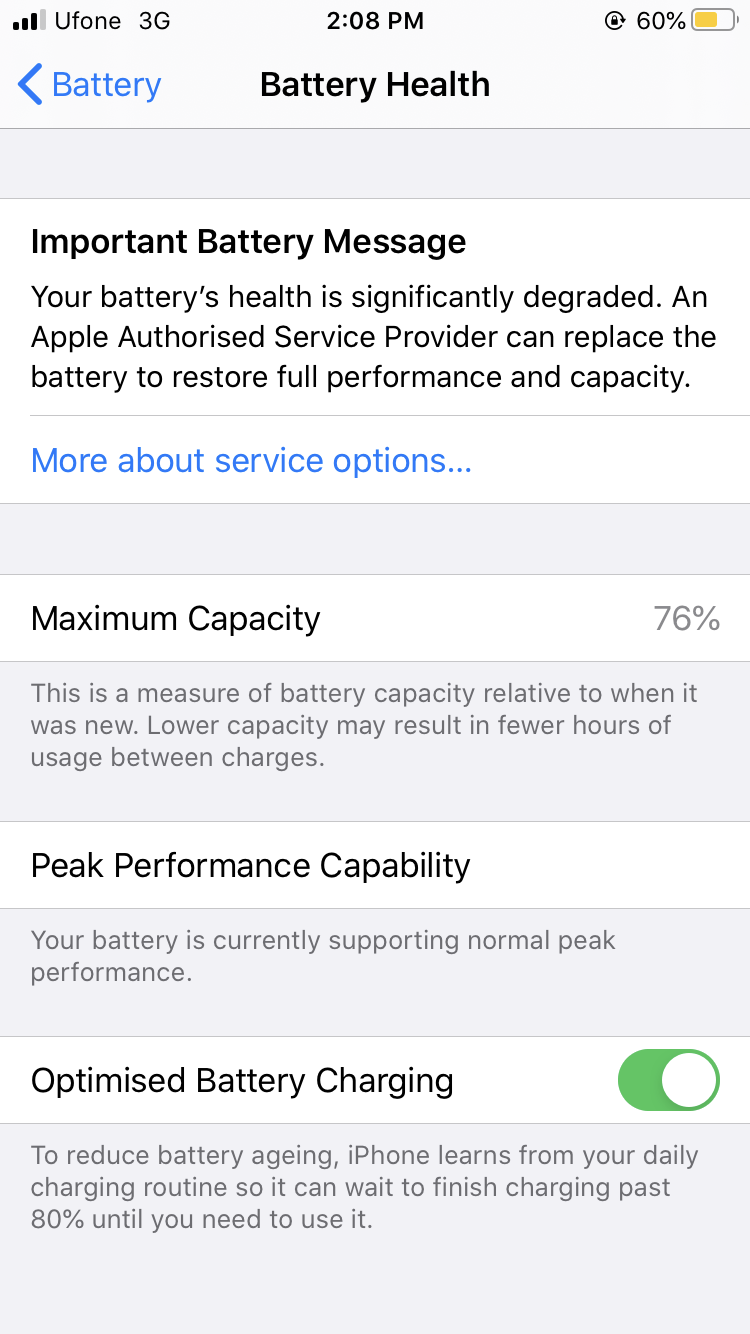Screen dimensions: 750x1334
Task: Open More about service options link
Action: click(251, 461)
